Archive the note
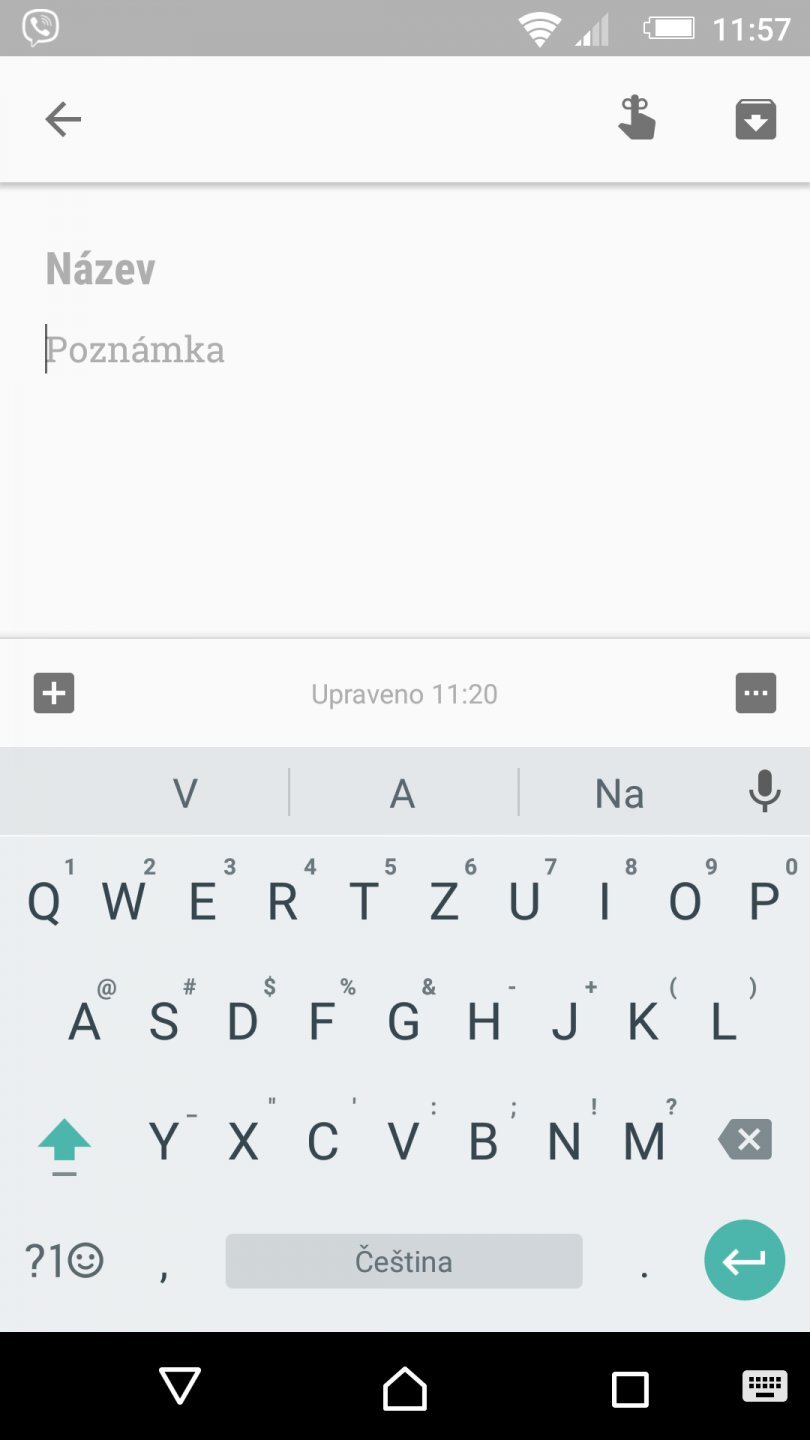Screen dimensions: 810x1440 (x=753, y=118)
